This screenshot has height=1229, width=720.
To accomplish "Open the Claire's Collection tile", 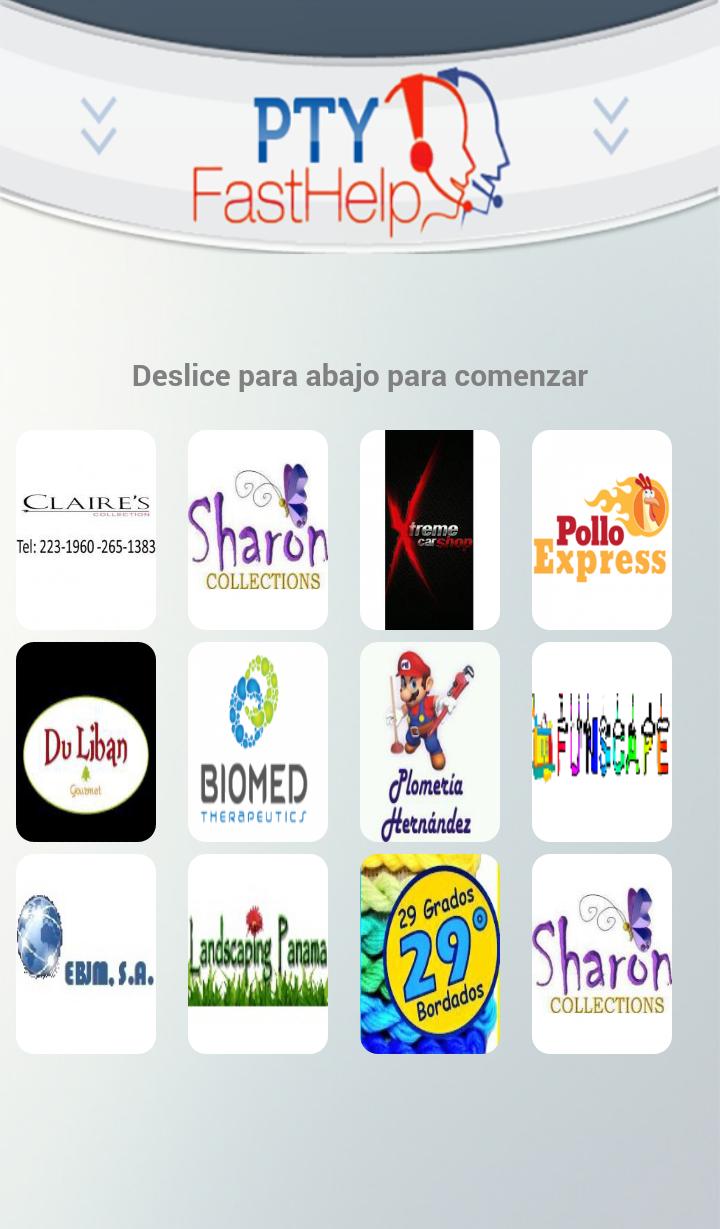I will (86, 530).
